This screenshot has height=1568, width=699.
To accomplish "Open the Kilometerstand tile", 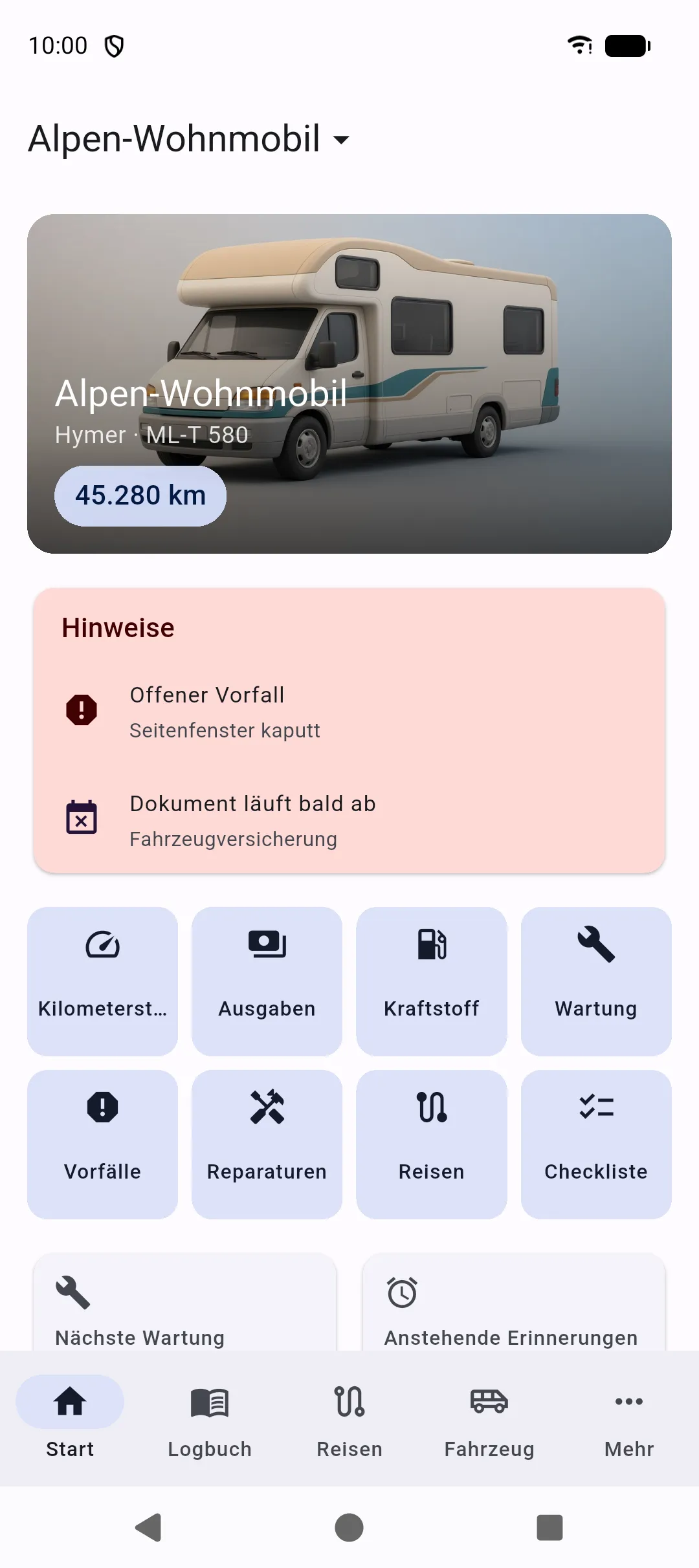I will 102,981.
